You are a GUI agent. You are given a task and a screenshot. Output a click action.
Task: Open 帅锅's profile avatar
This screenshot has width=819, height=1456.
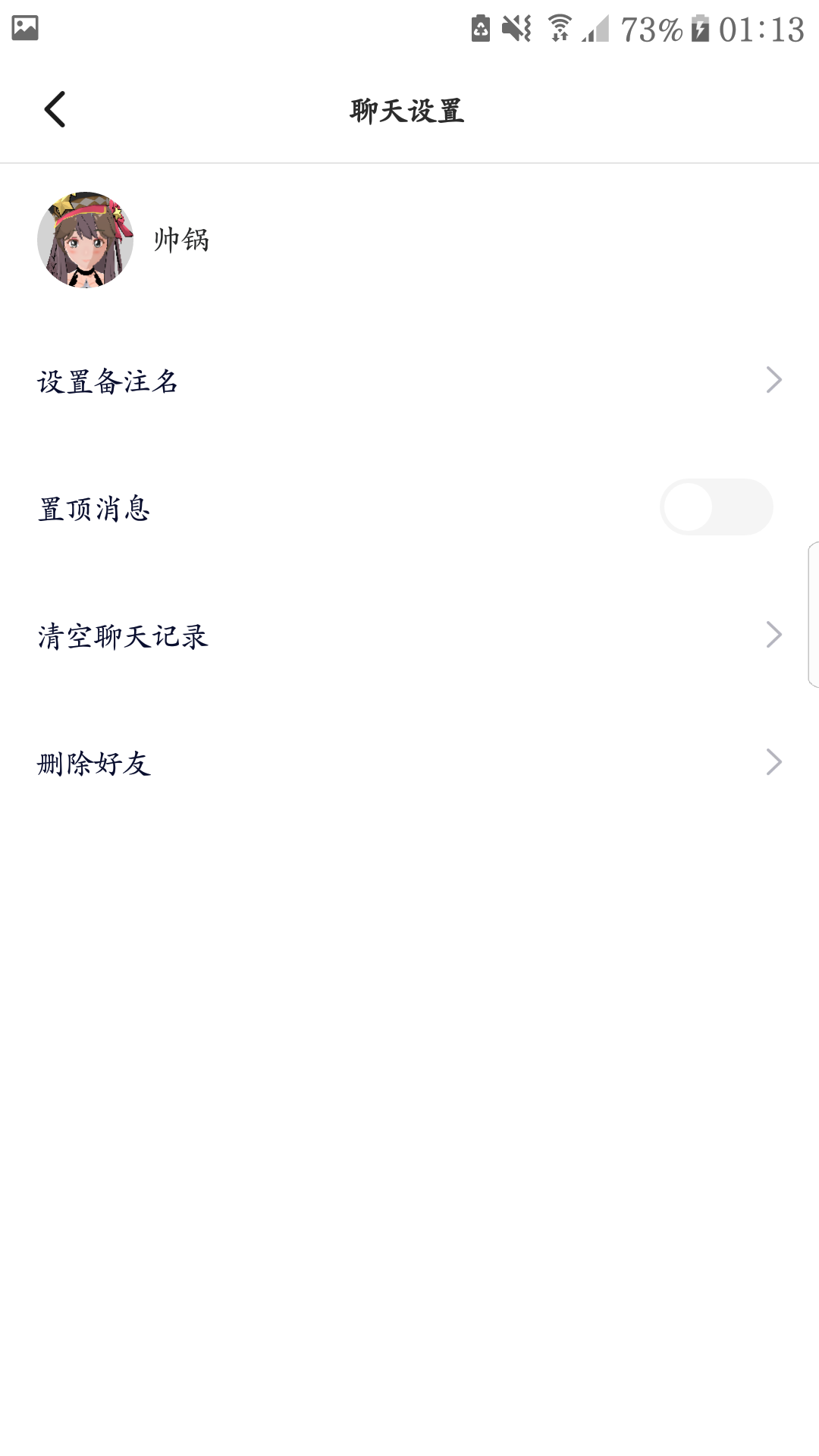click(x=85, y=240)
